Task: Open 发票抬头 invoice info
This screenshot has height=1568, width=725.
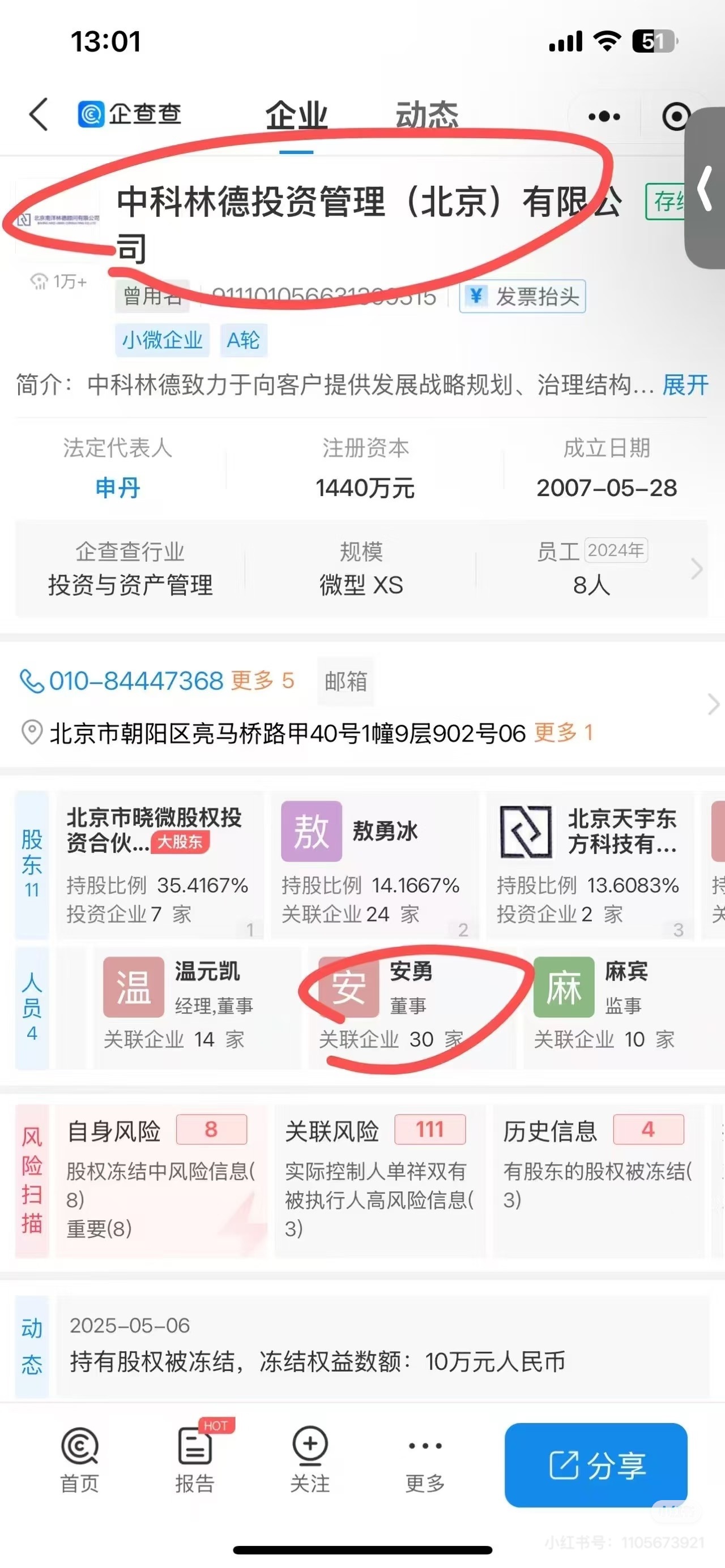Action: coord(523,297)
